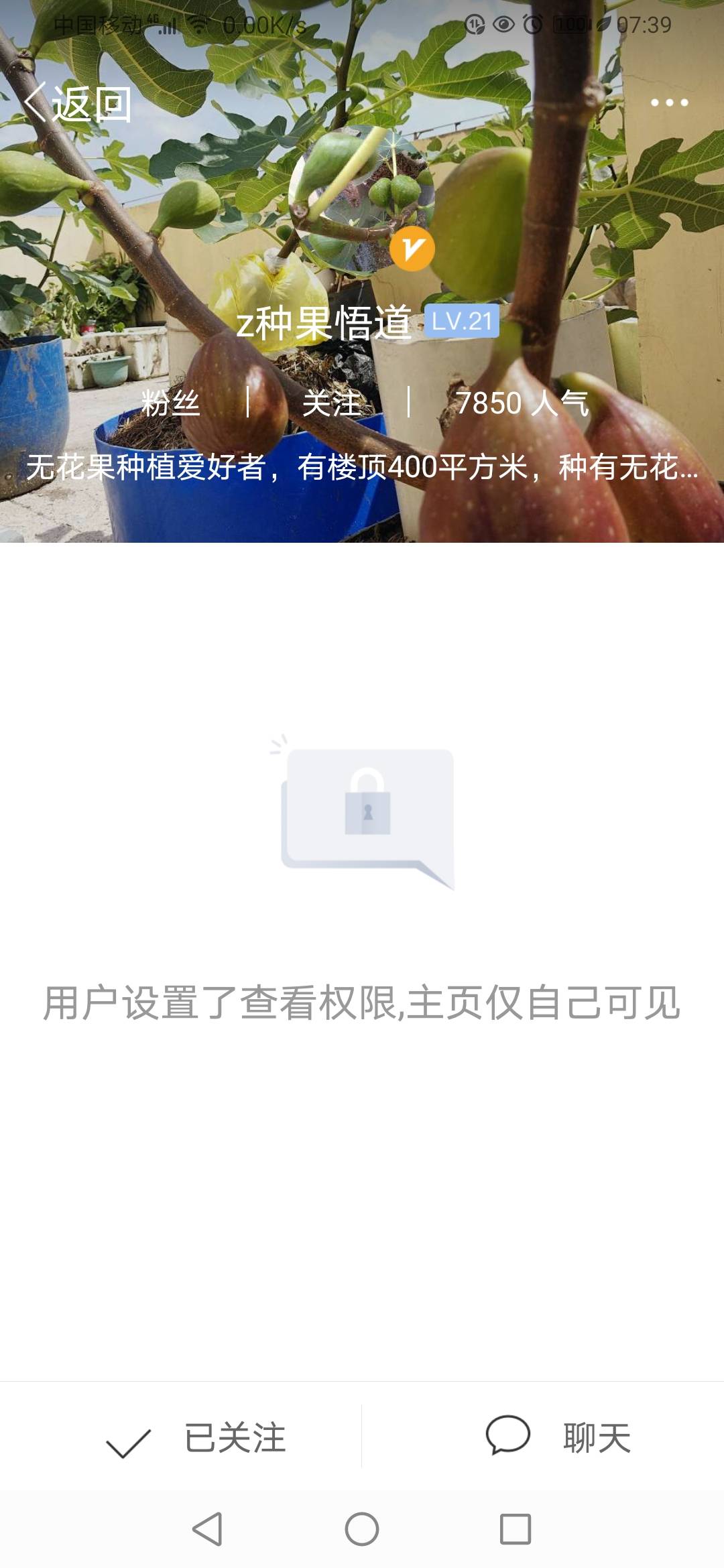Tap the profile avatar of z种果悟道

[362, 199]
